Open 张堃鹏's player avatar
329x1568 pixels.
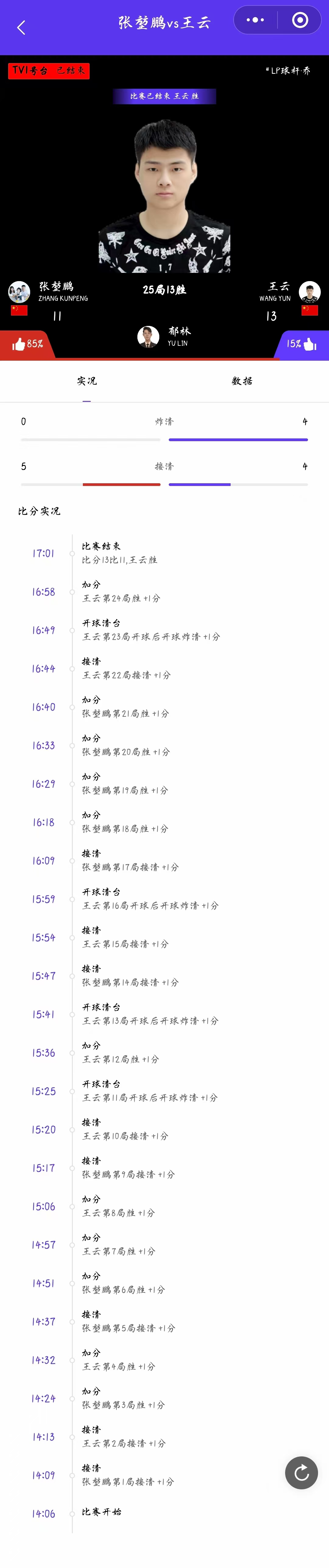19,291
